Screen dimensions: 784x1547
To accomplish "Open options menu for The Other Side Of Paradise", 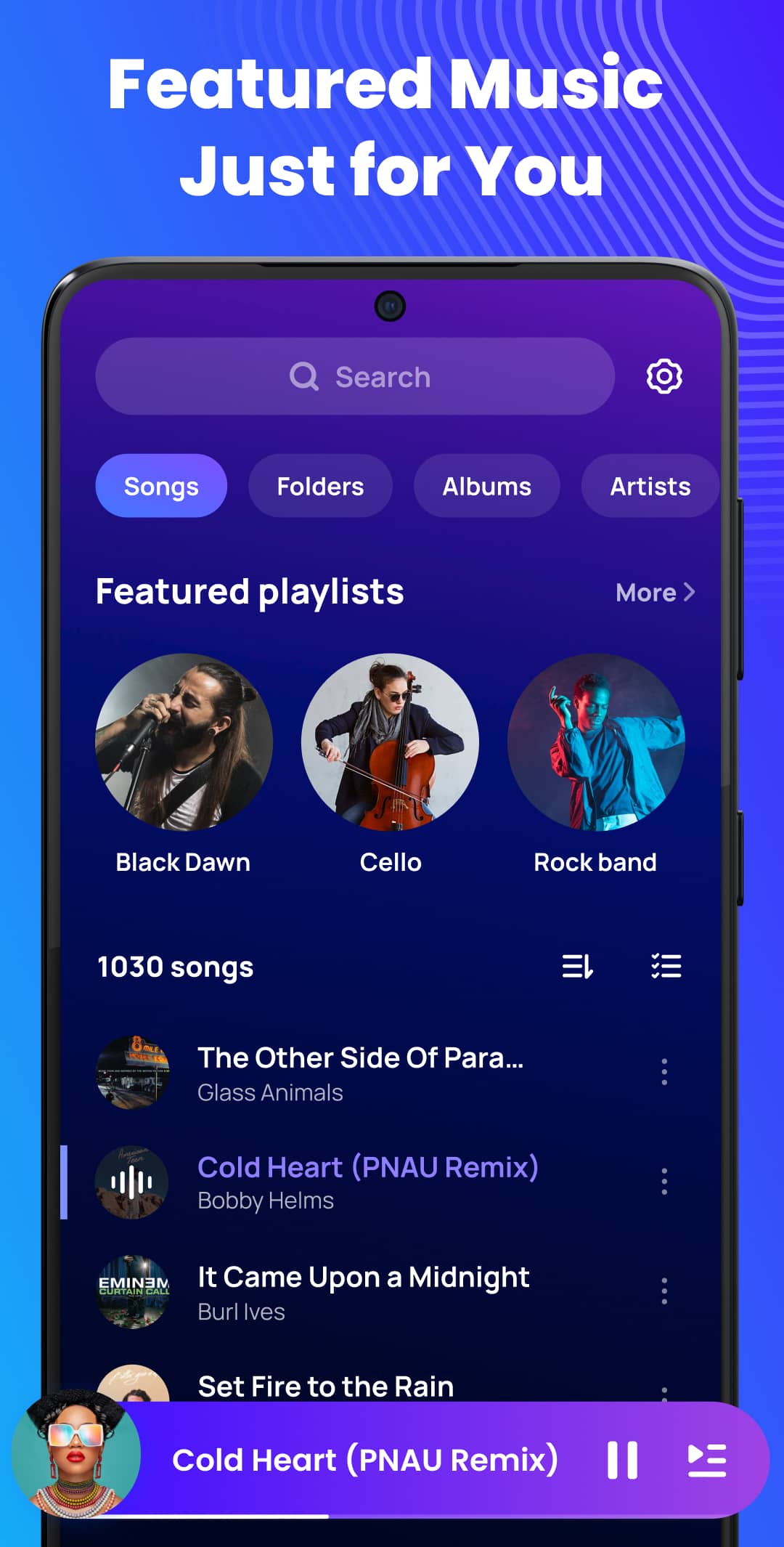I will tap(665, 1073).
